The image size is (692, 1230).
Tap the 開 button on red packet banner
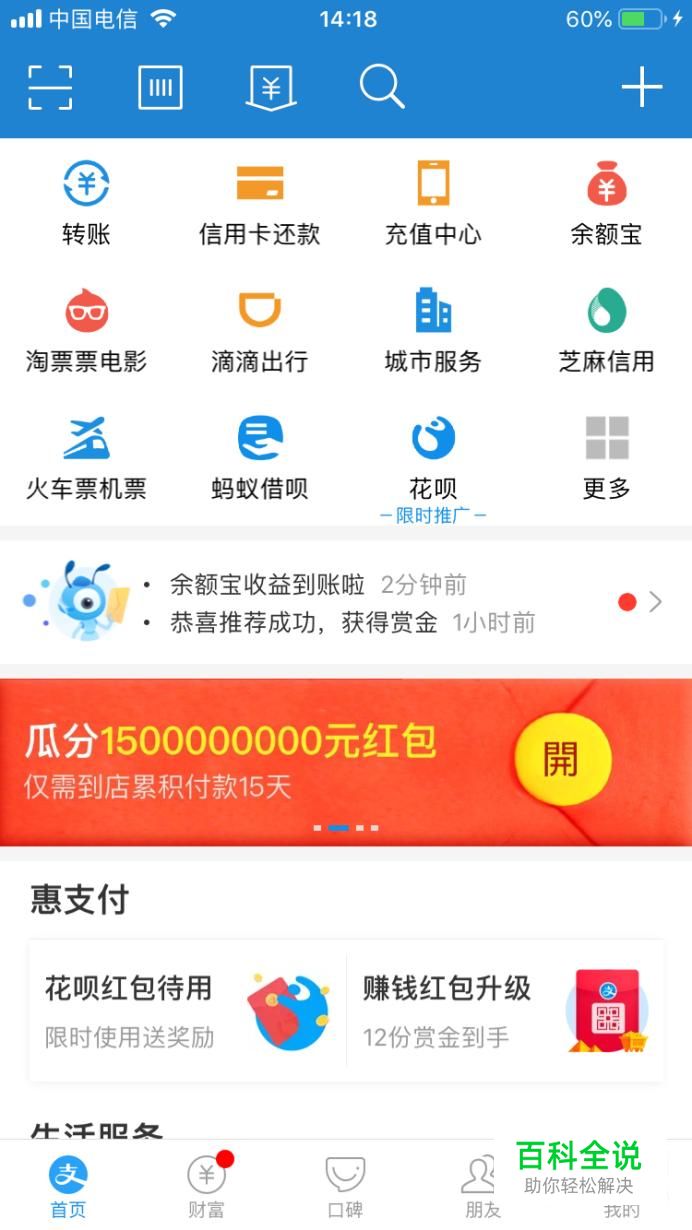(562, 760)
